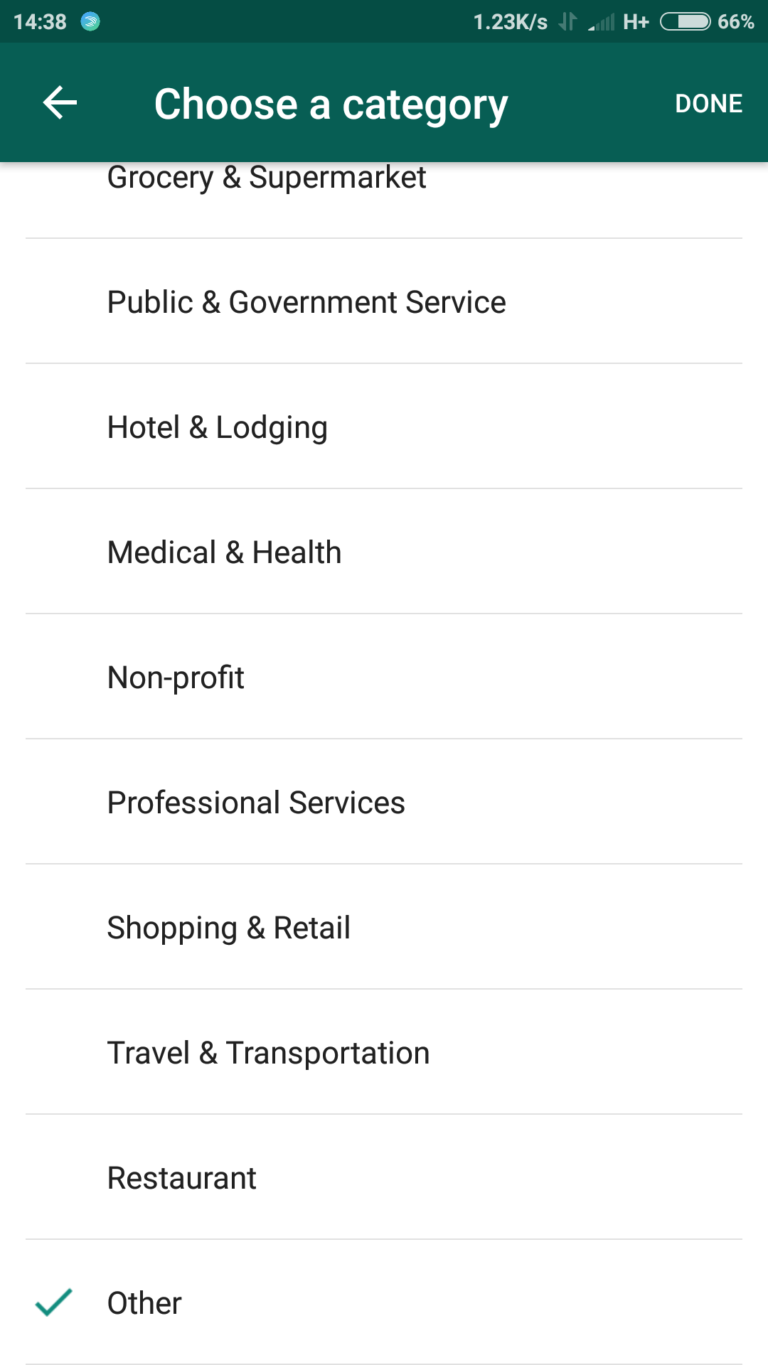
Task: Select Medical & Health
Action: pyautogui.click(x=384, y=551)
